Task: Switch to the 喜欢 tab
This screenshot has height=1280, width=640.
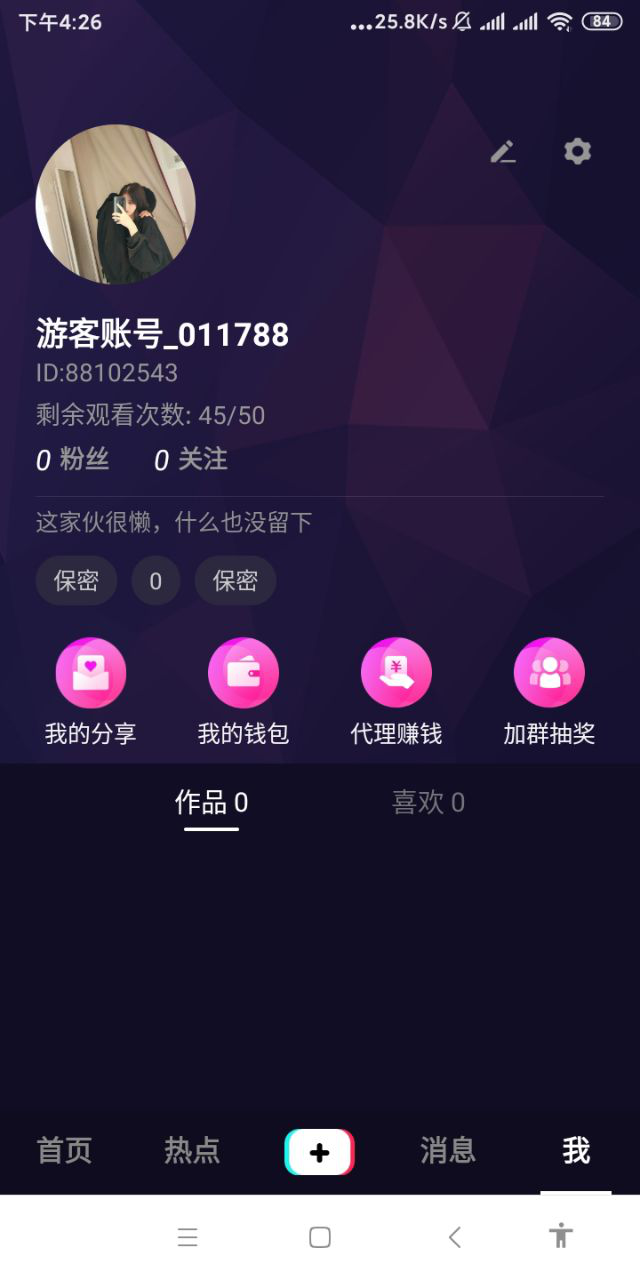Action: tap(428, 802)
